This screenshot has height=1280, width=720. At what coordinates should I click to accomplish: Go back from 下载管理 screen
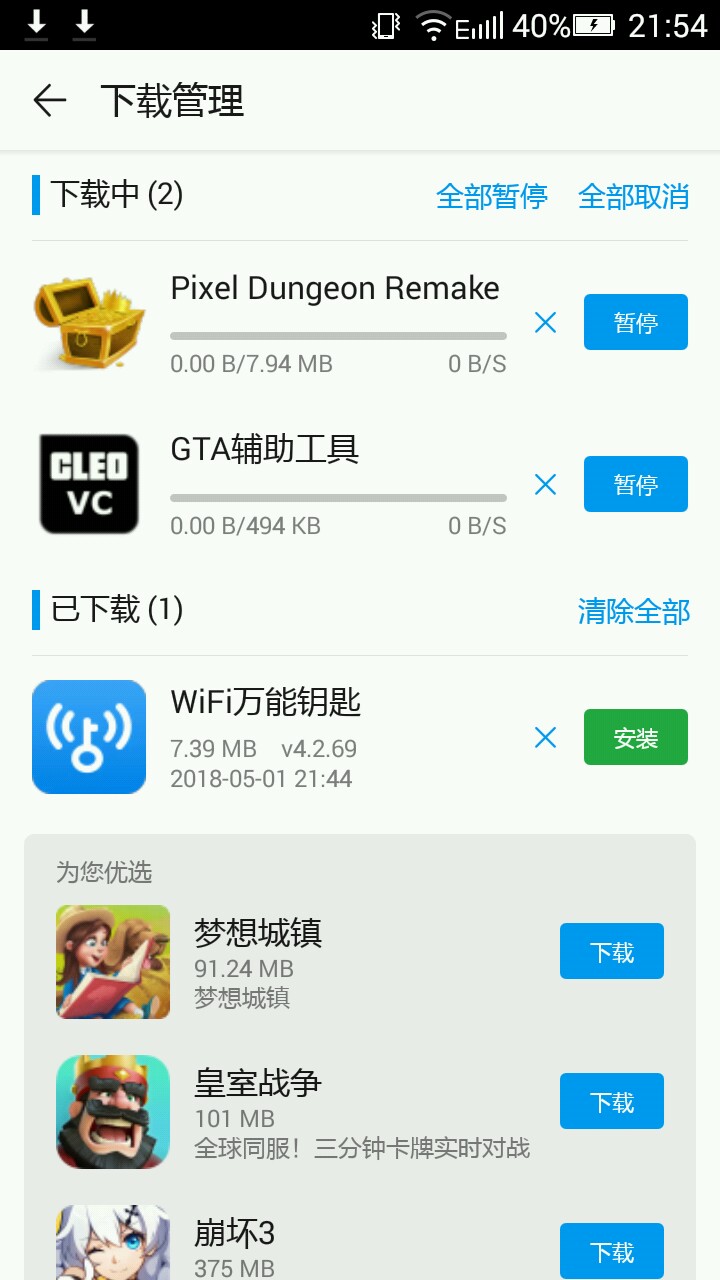tap(49, 101)
